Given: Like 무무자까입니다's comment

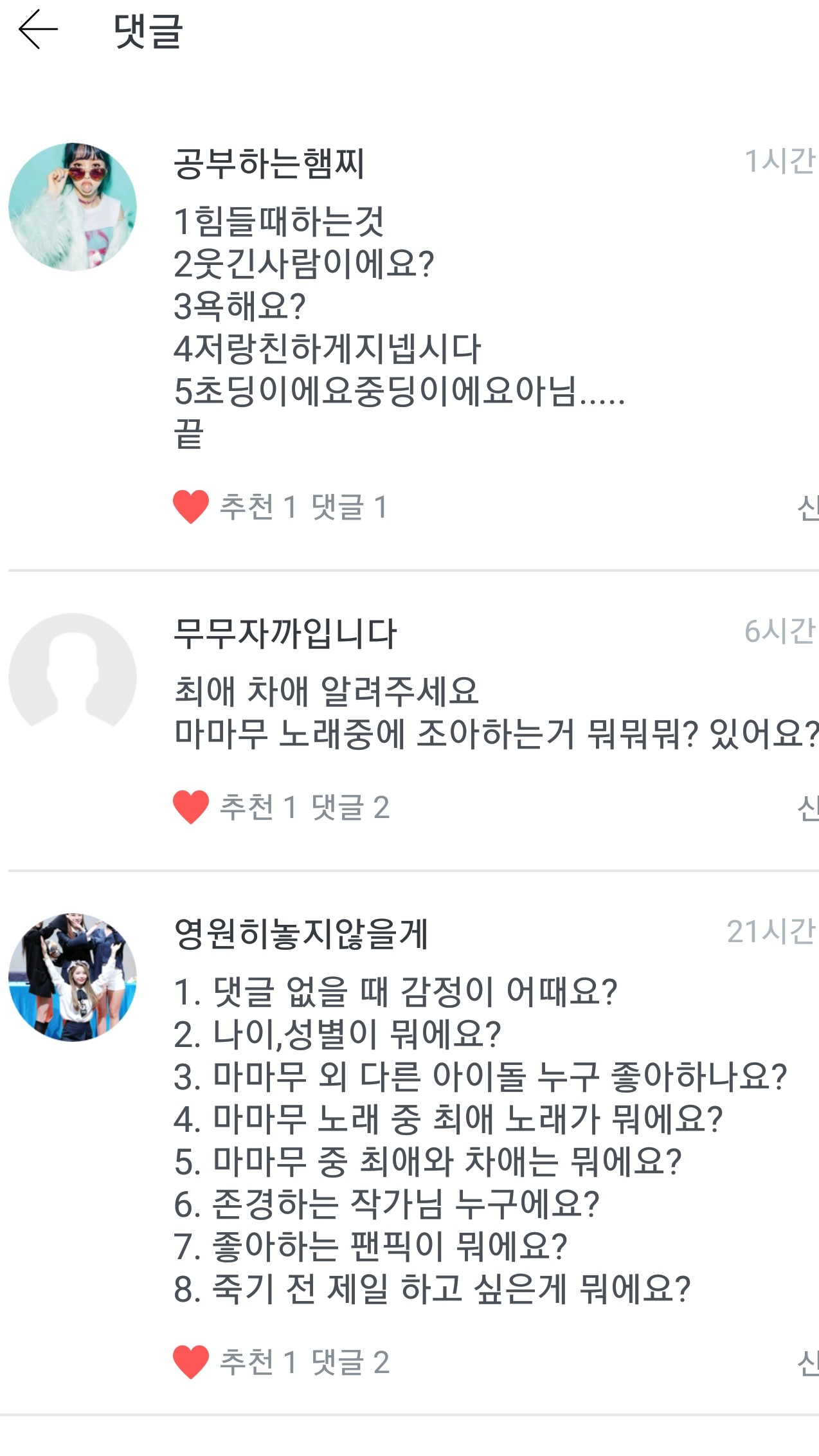Looking at the screenshot, I should pyautogui.click(x=191, y=807).
